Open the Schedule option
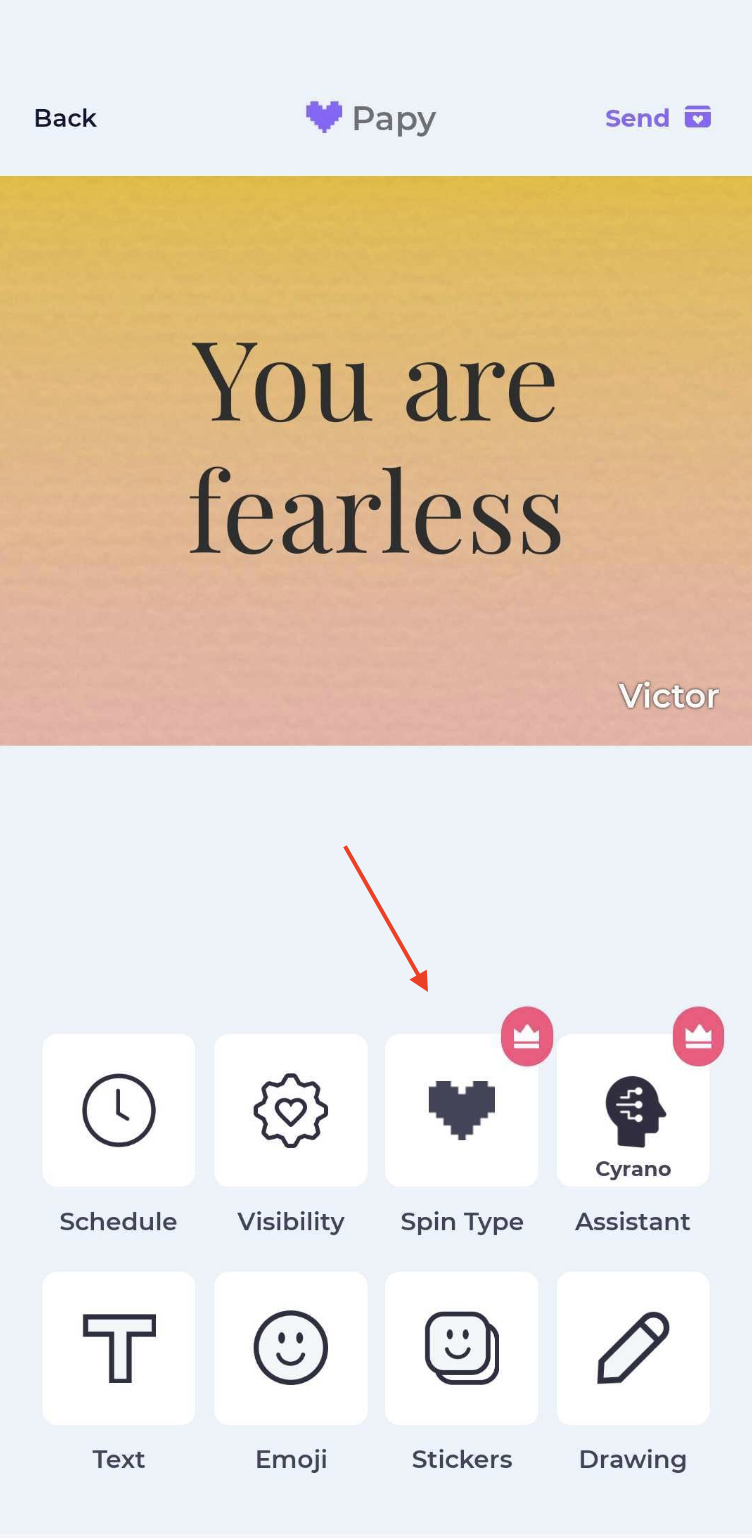Screen dimensions: 752x1538 coord(119,1110)
